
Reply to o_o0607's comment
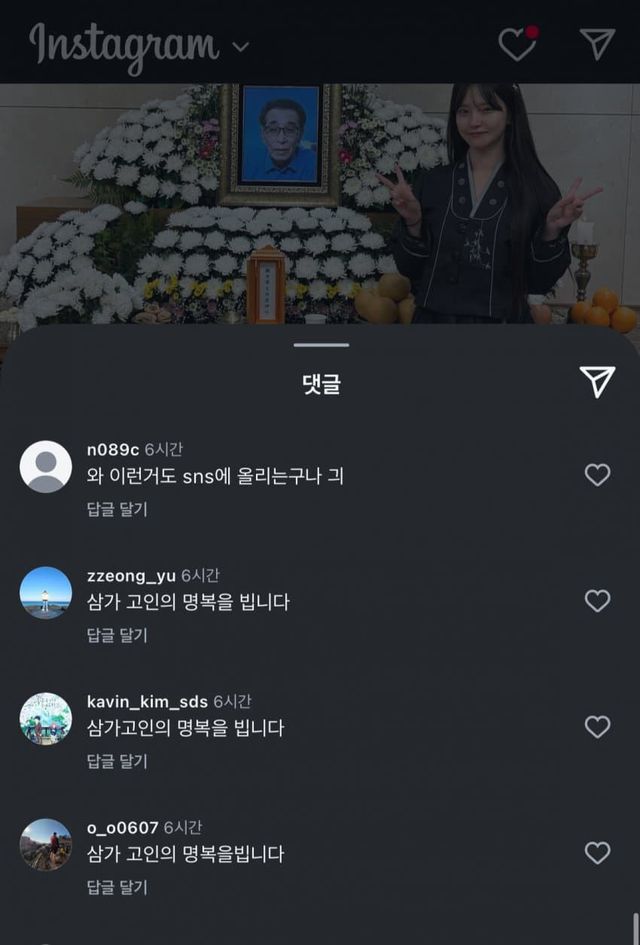117,887
